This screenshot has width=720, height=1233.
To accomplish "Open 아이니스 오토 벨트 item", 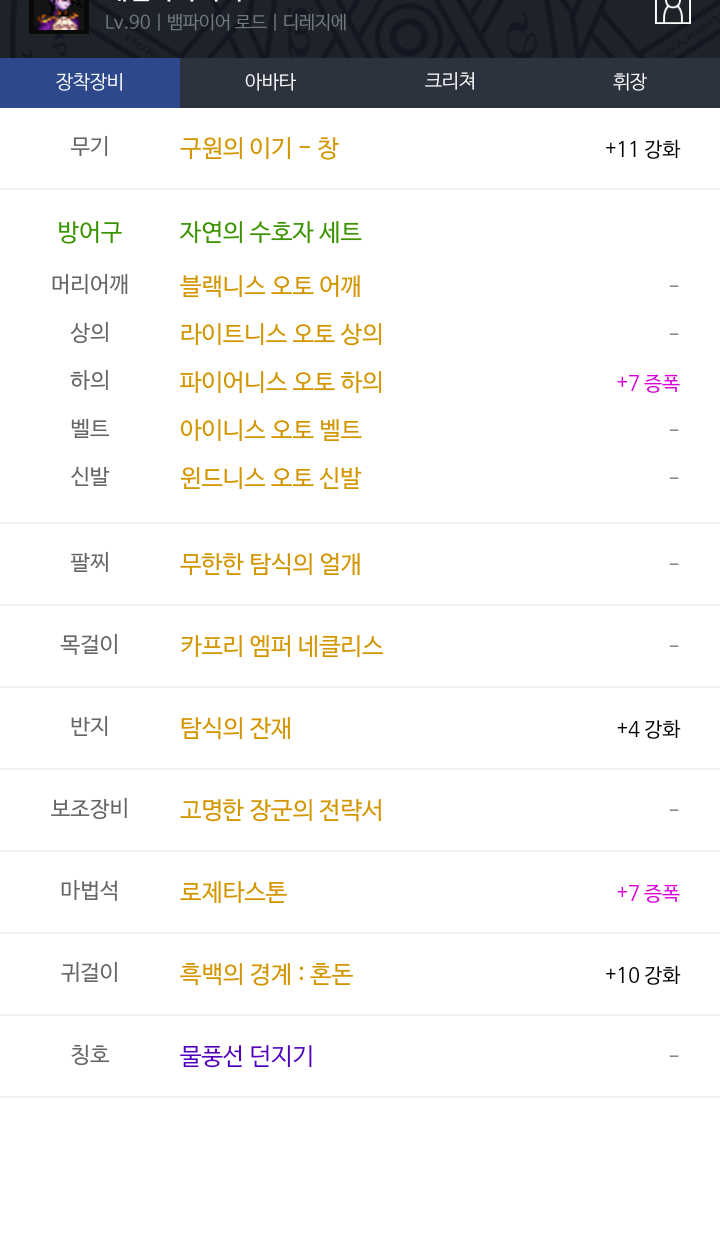I will click(x=270, y=430).
